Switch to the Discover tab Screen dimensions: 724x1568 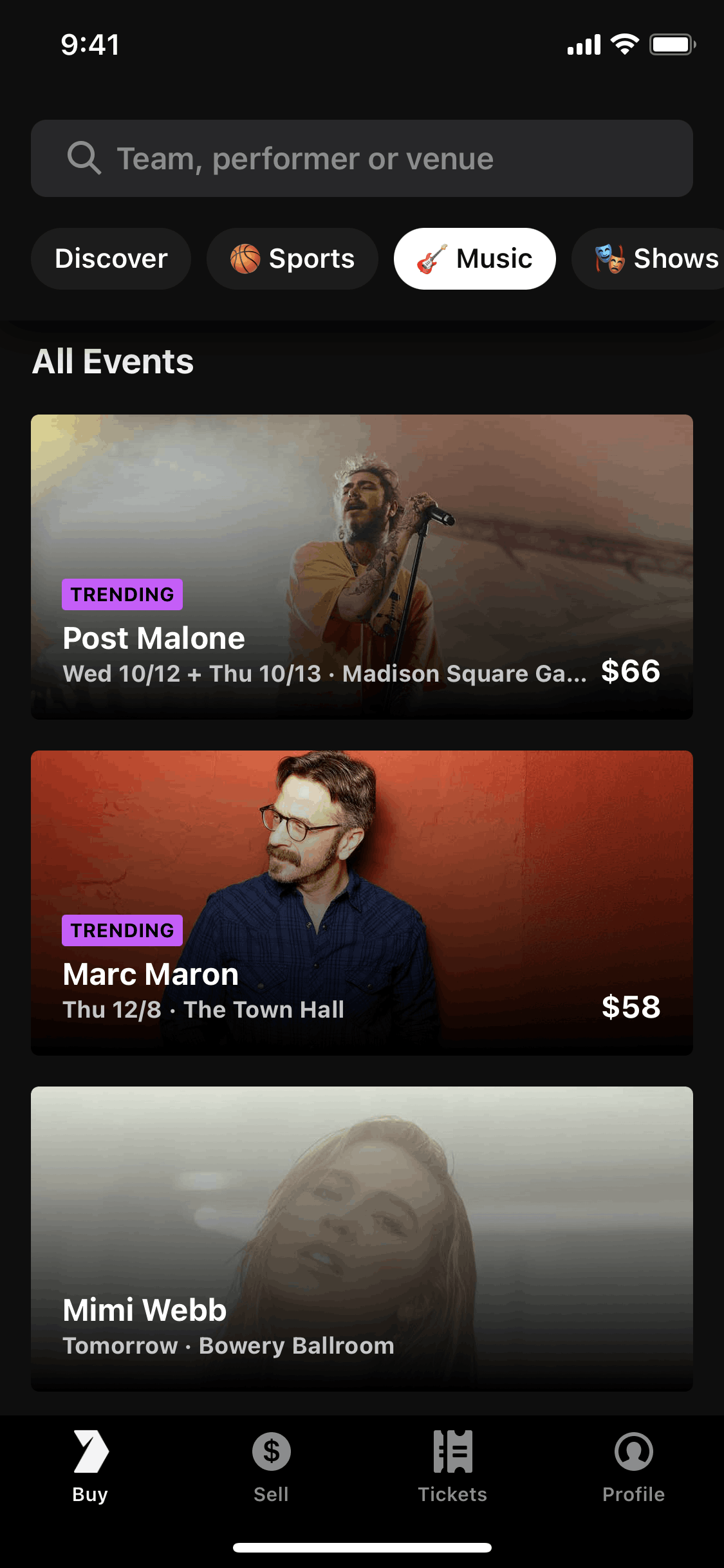pyautogui.click(x=111, y=258)
